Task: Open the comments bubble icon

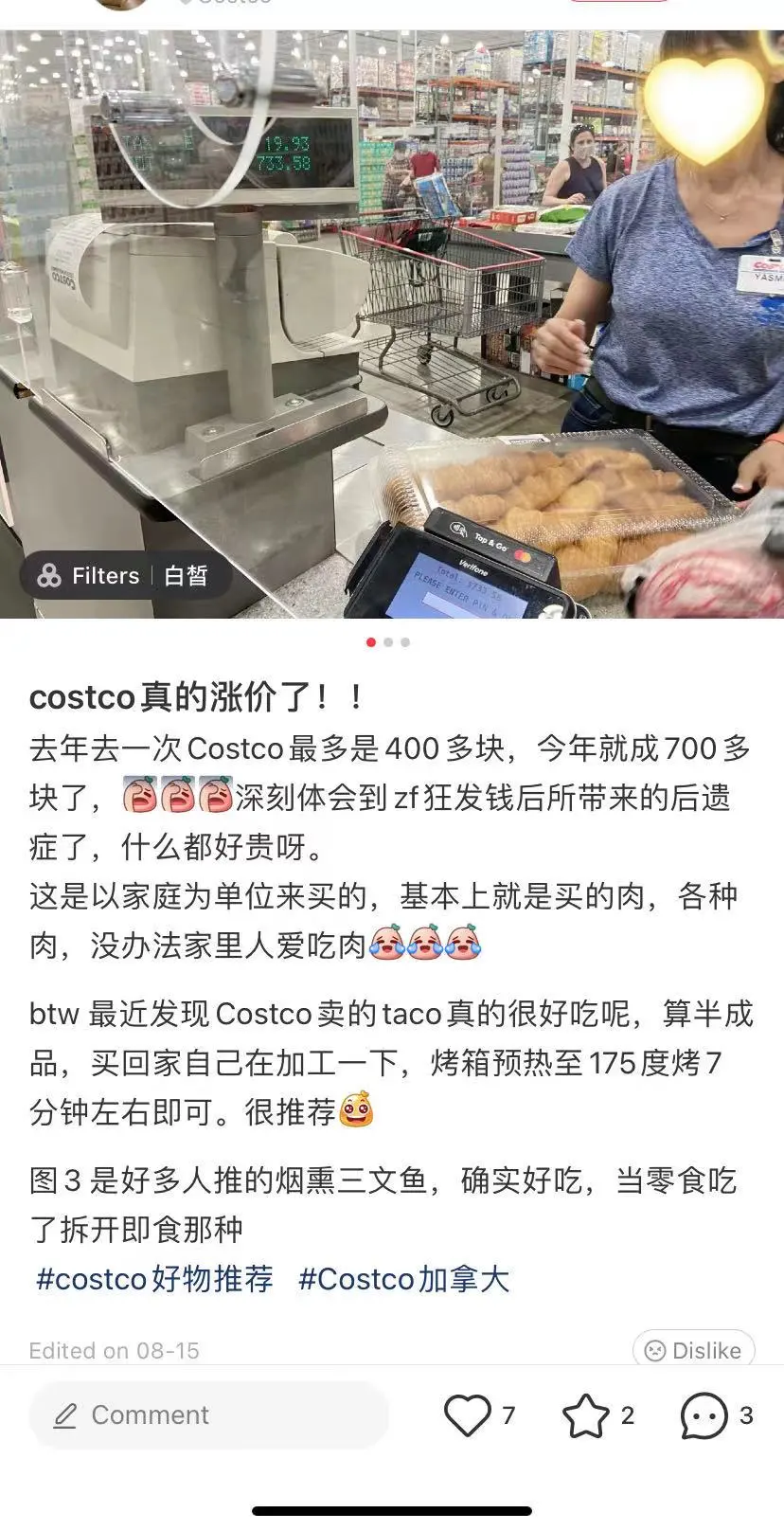Action: click(x=704, y=1415)
